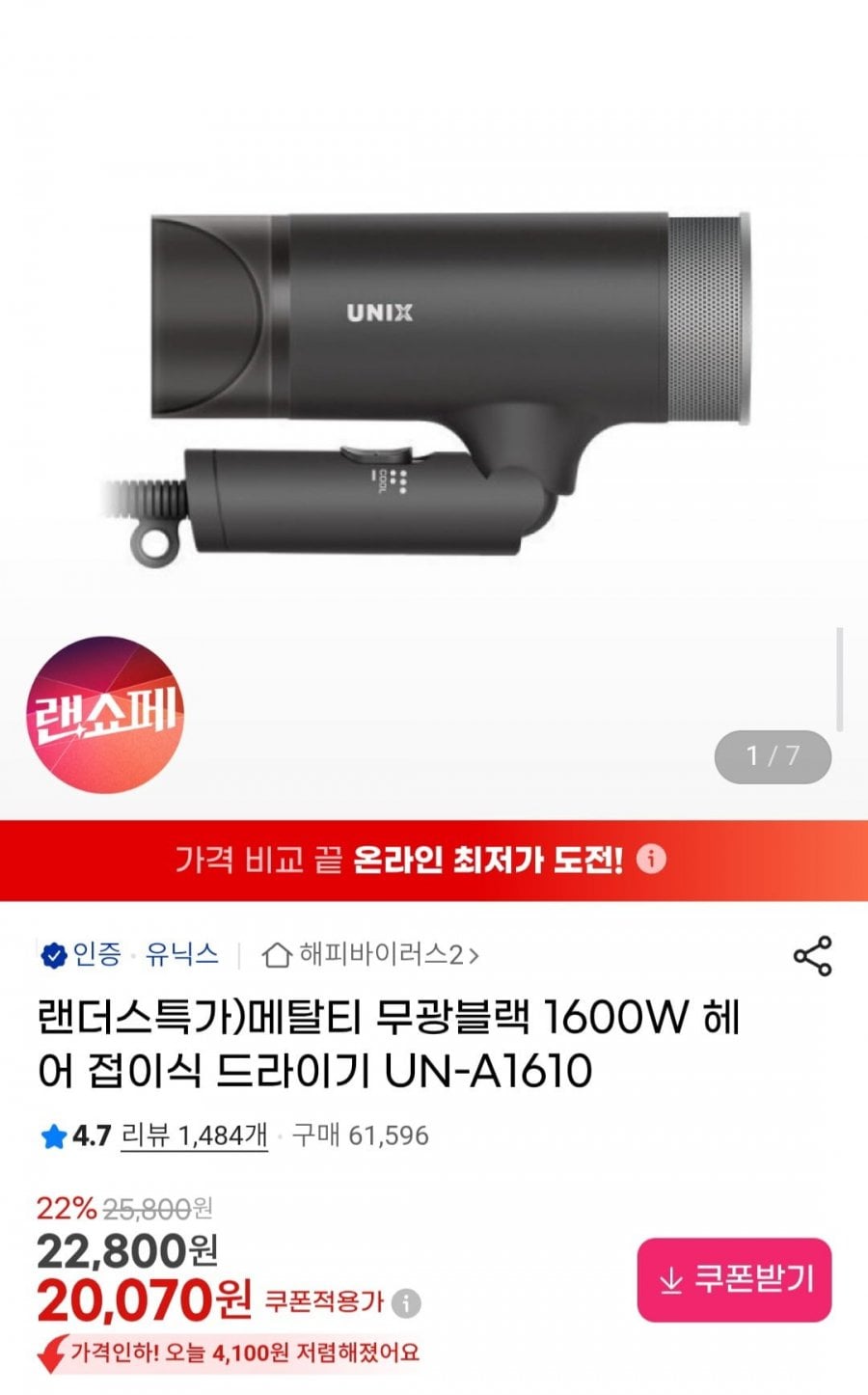Visit the 해피바이러스2 seller shop
The width and height of the screenshot is (868, 1395).
tap(371, 955)
